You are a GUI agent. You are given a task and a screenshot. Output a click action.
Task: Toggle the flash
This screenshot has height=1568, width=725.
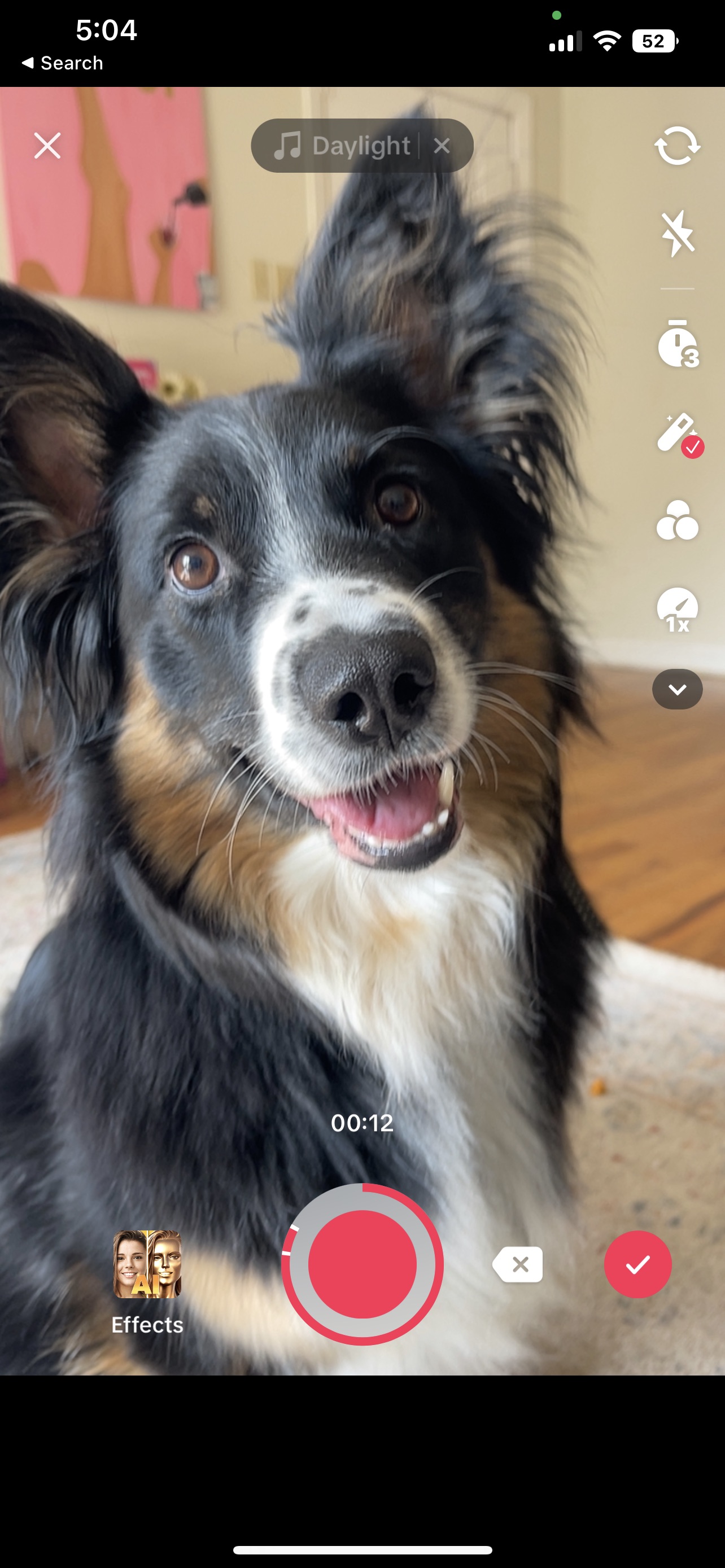pos(677,234)
